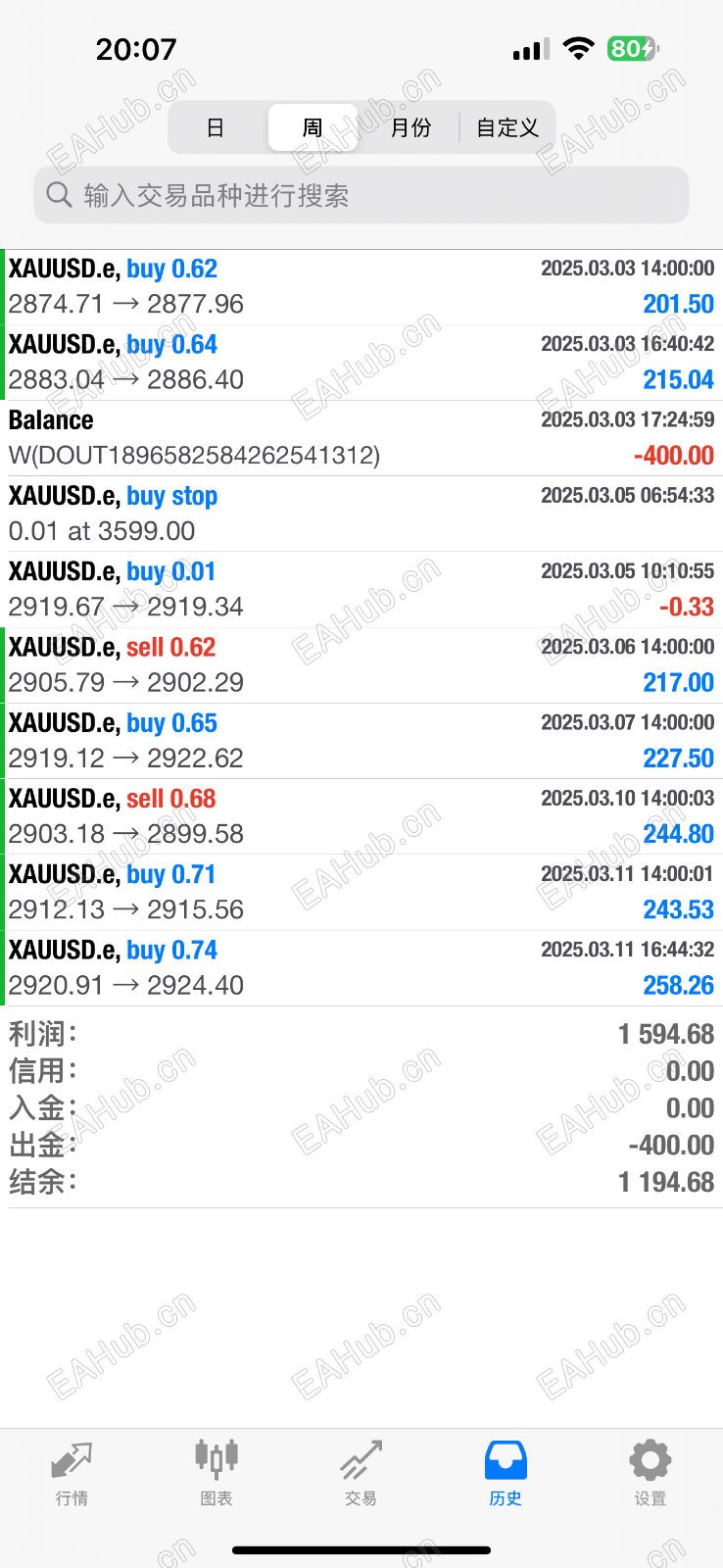Select the 周 period segment
Screen dimensions: 723x1568
(313, 127)
